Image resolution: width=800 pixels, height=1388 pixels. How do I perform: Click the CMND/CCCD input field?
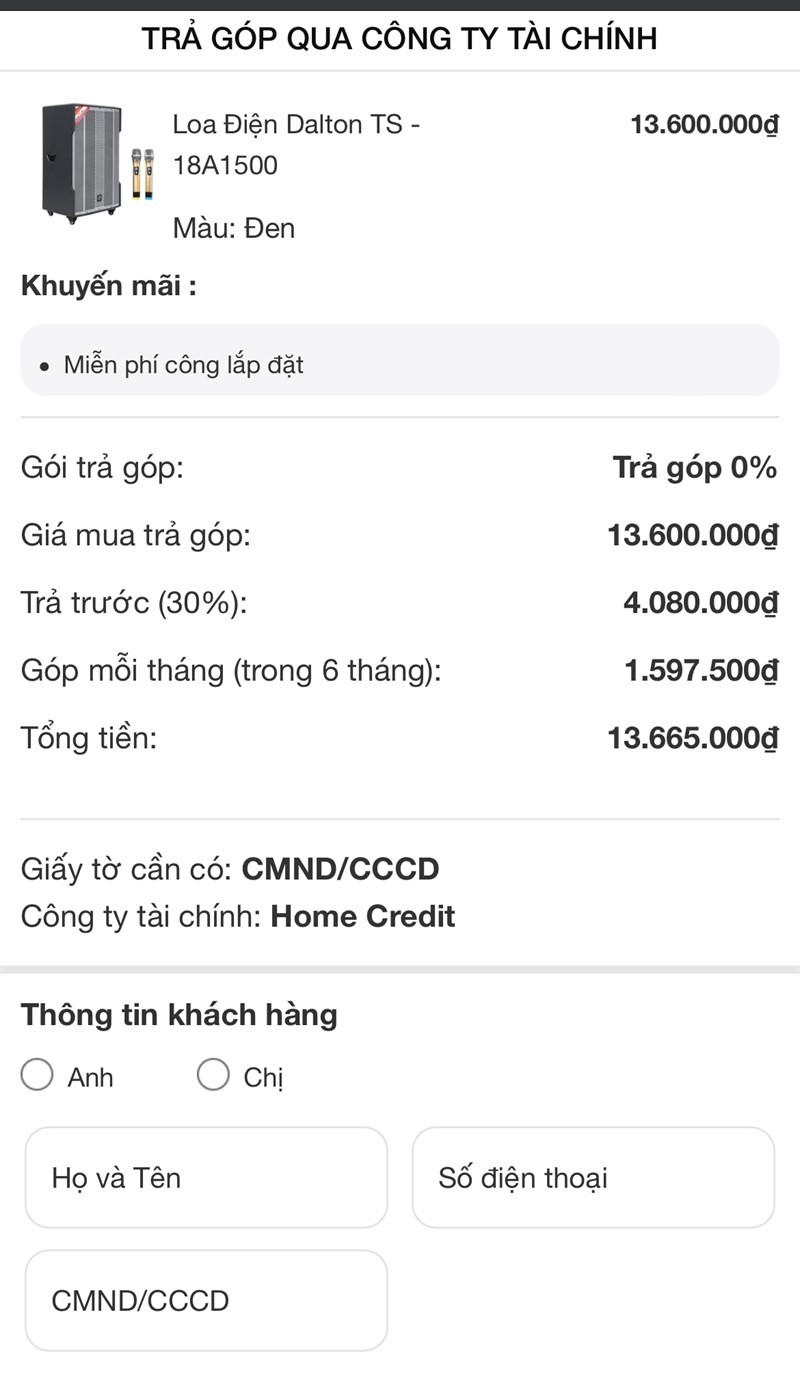pos(206,1300)
